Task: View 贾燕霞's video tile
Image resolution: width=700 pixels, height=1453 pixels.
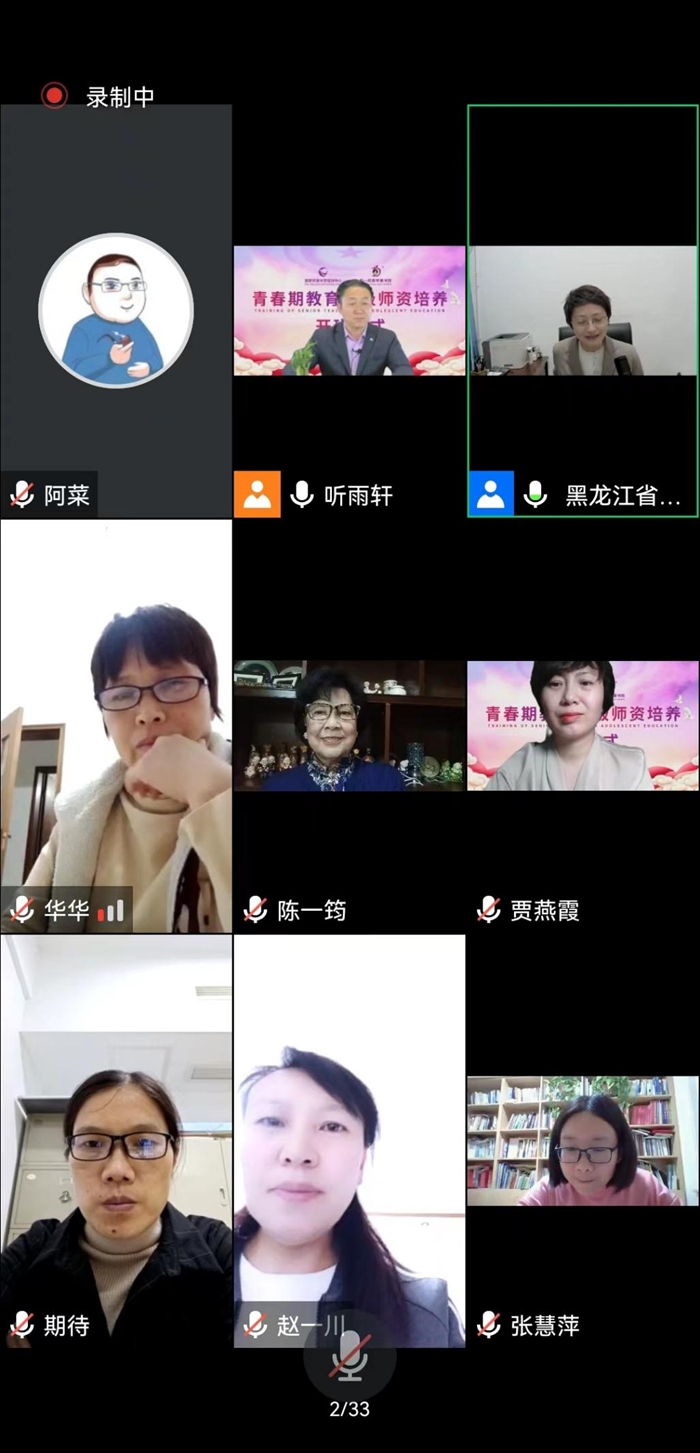Action: (x=583, y=725)
